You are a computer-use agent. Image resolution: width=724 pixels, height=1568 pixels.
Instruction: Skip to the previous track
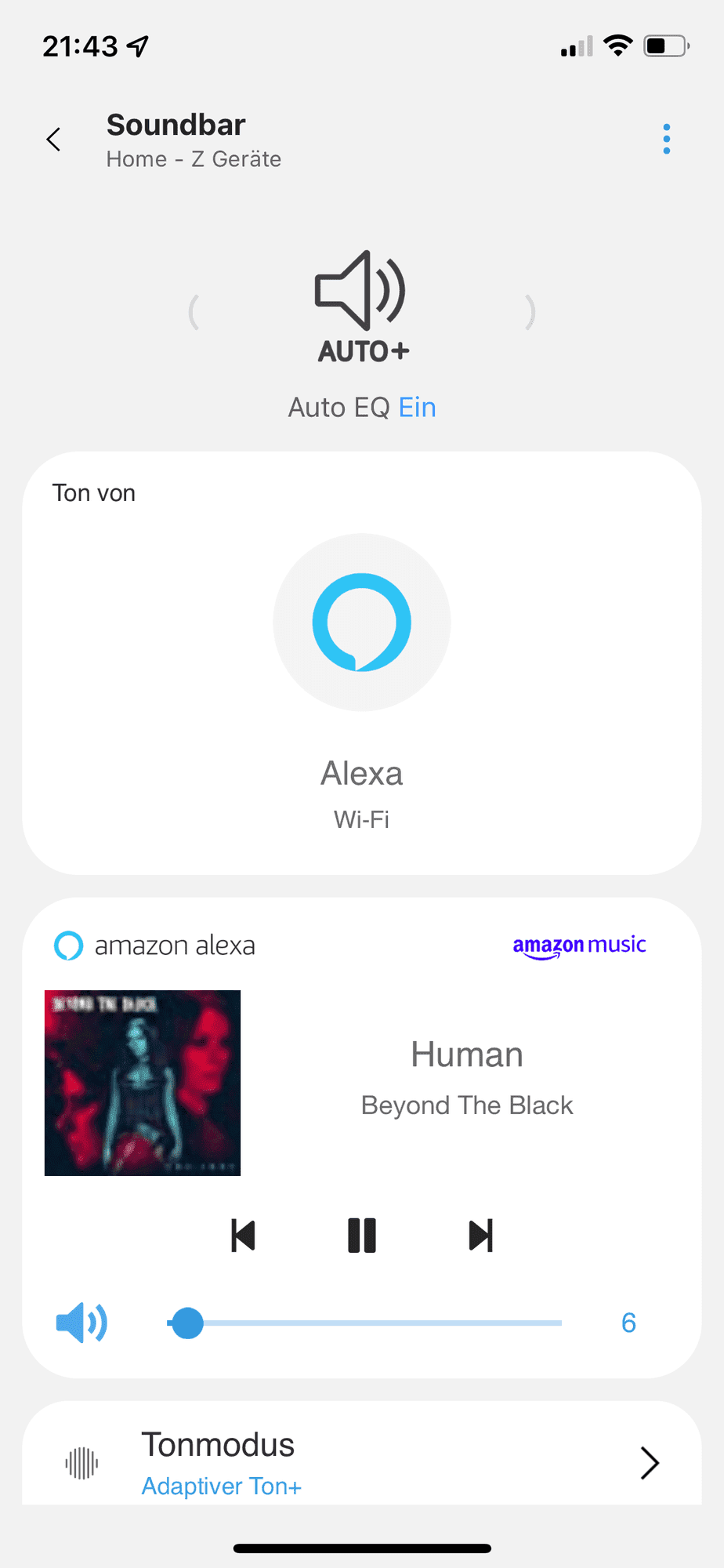click(243, 1236)
